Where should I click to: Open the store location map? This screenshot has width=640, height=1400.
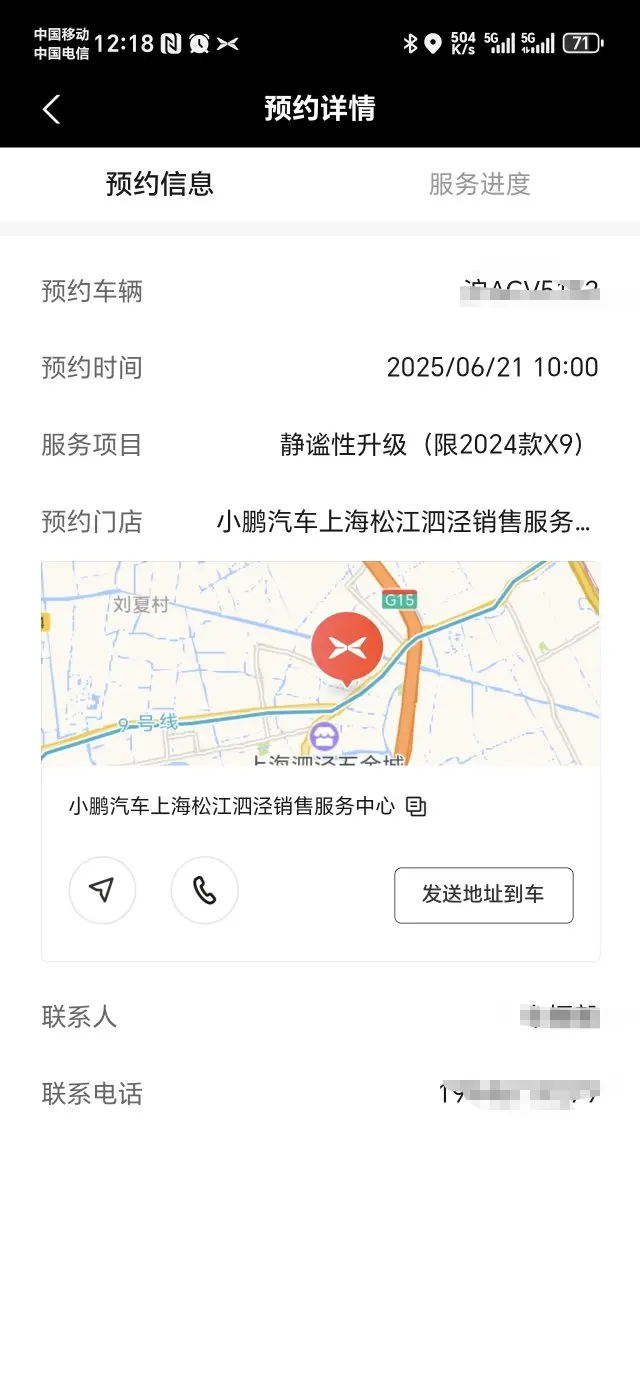tap(320, 663)
